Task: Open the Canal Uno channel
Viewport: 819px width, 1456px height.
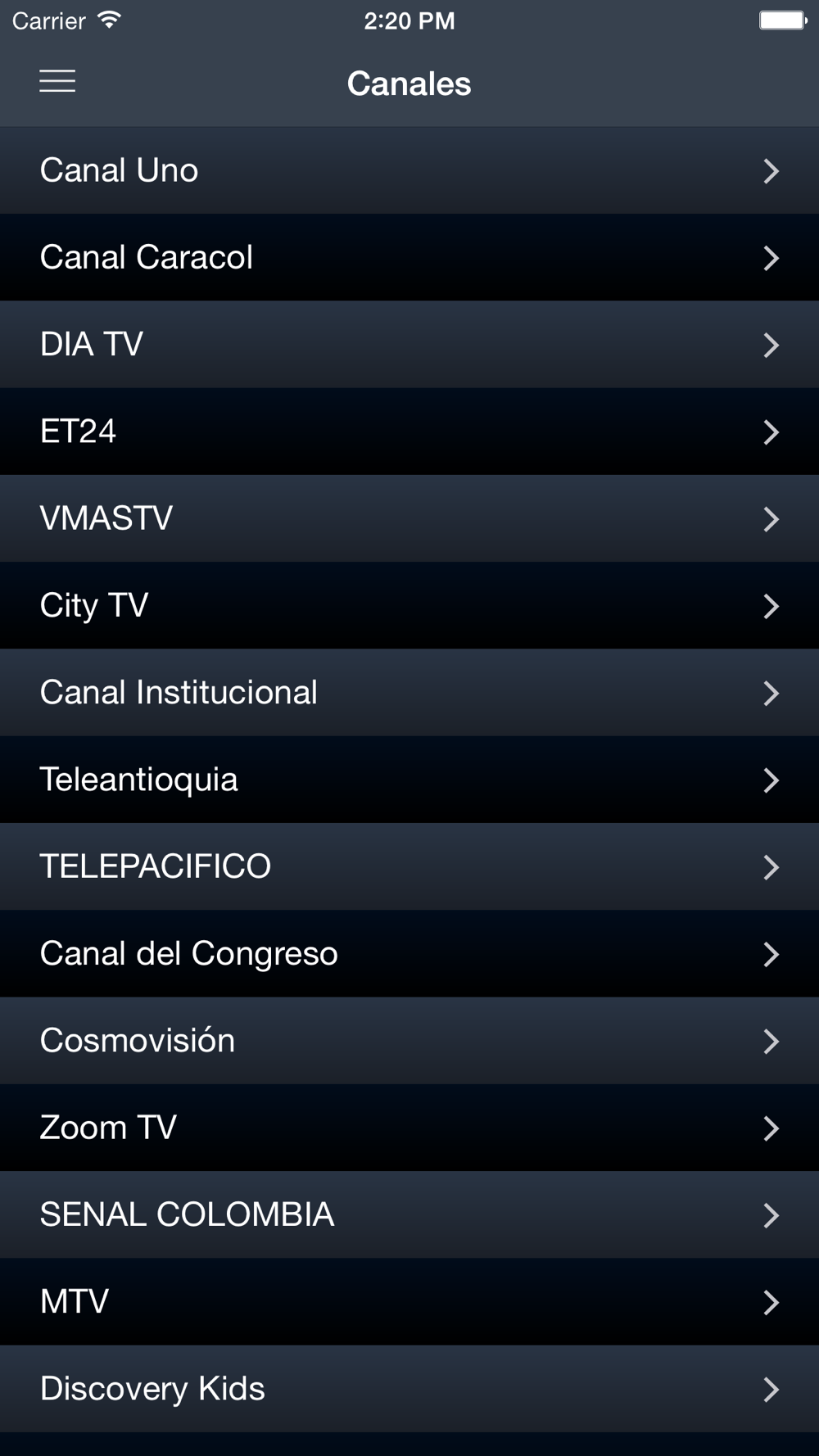Action: point(409,170)
